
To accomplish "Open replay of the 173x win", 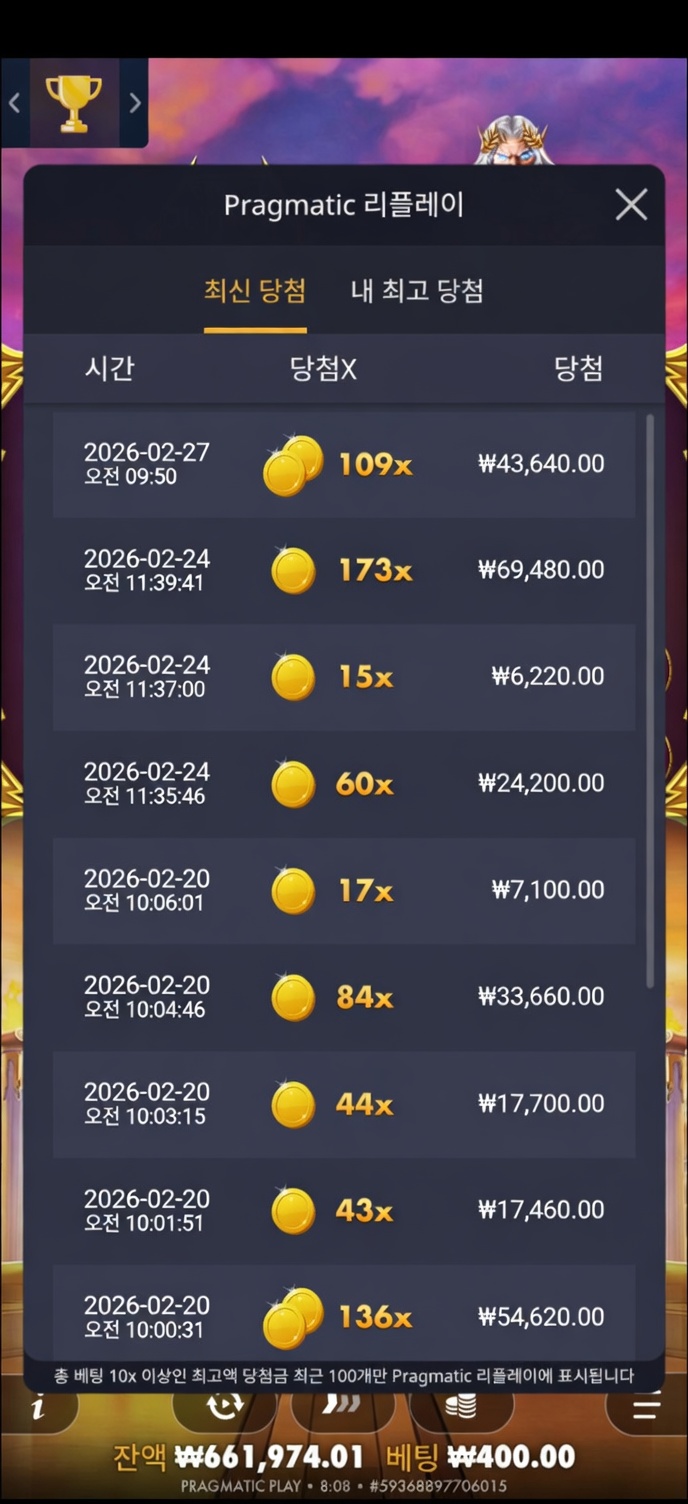I will click(343, 570).
